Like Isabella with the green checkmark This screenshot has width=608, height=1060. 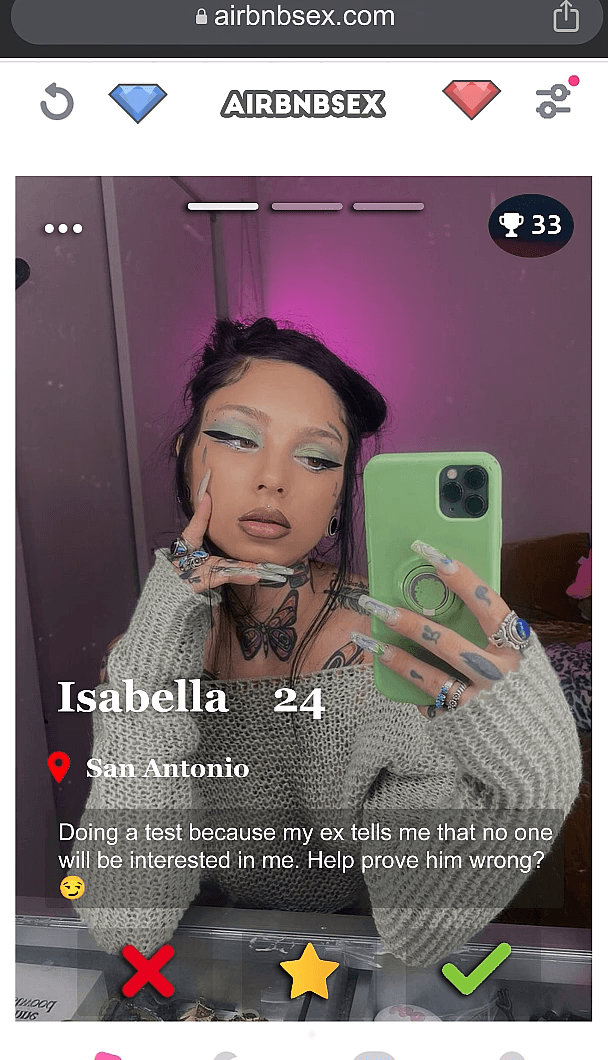475,969
